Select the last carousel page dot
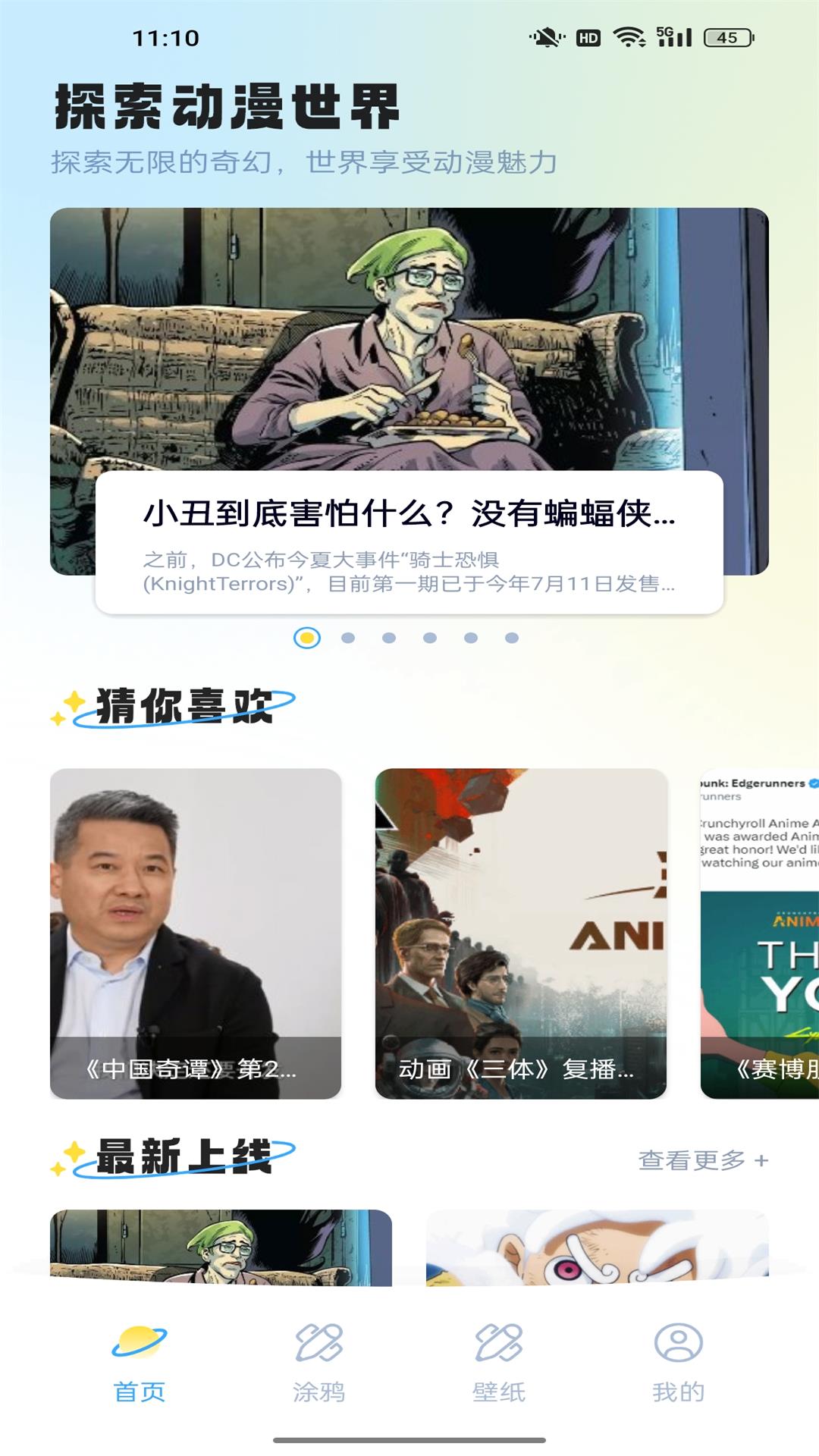 (512, 638)
